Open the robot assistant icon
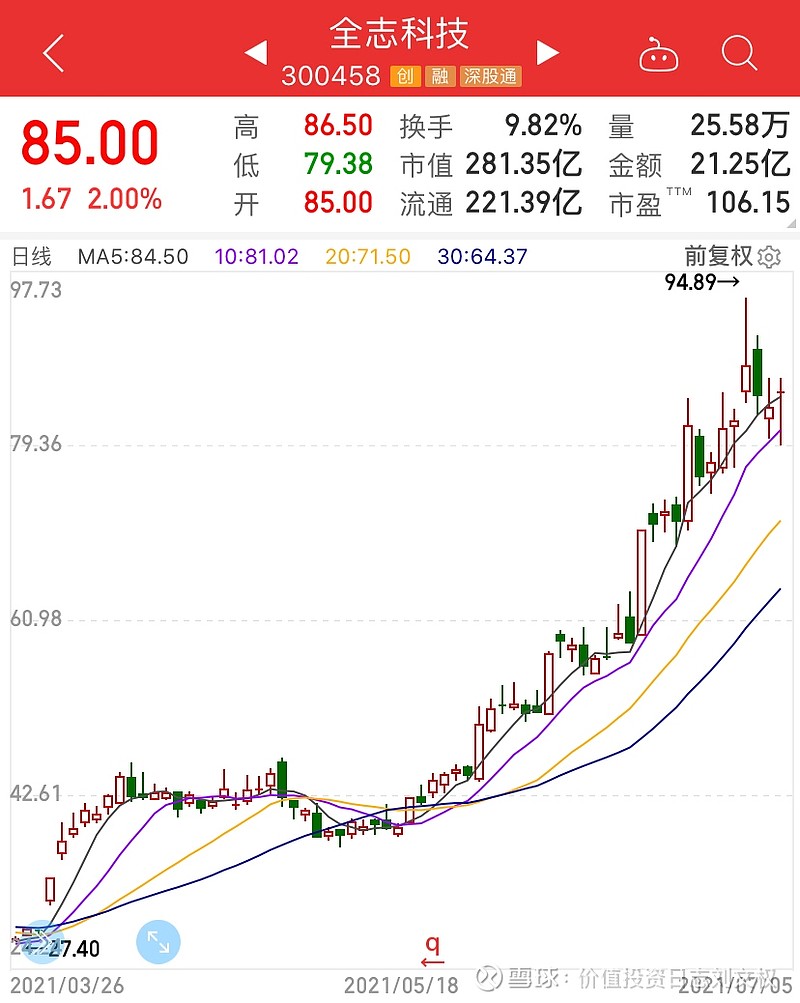Image resolution: width=800 pixels, height=1003 pixels. coord(659,53)
